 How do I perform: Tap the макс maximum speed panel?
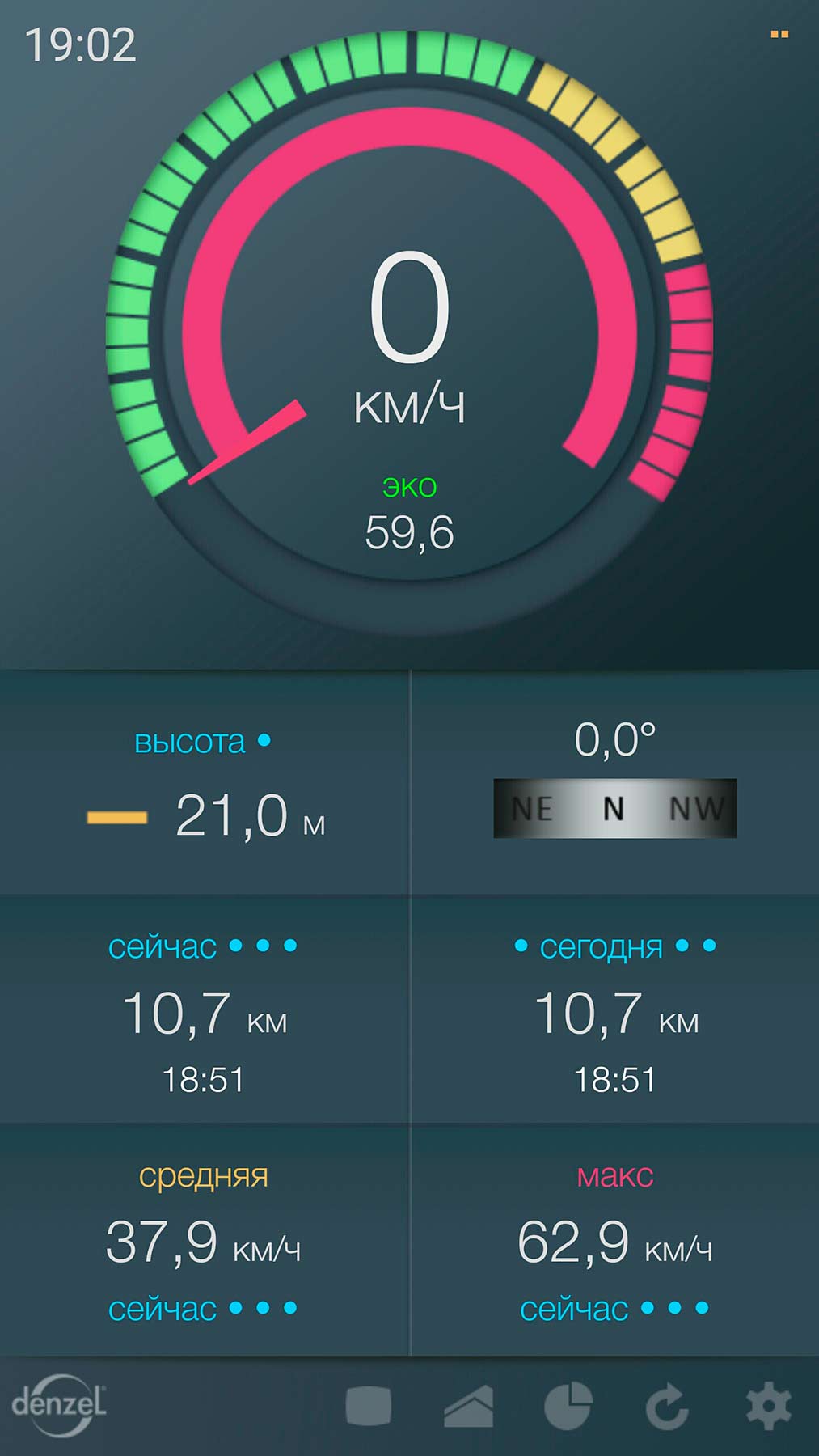[615, 1240]
